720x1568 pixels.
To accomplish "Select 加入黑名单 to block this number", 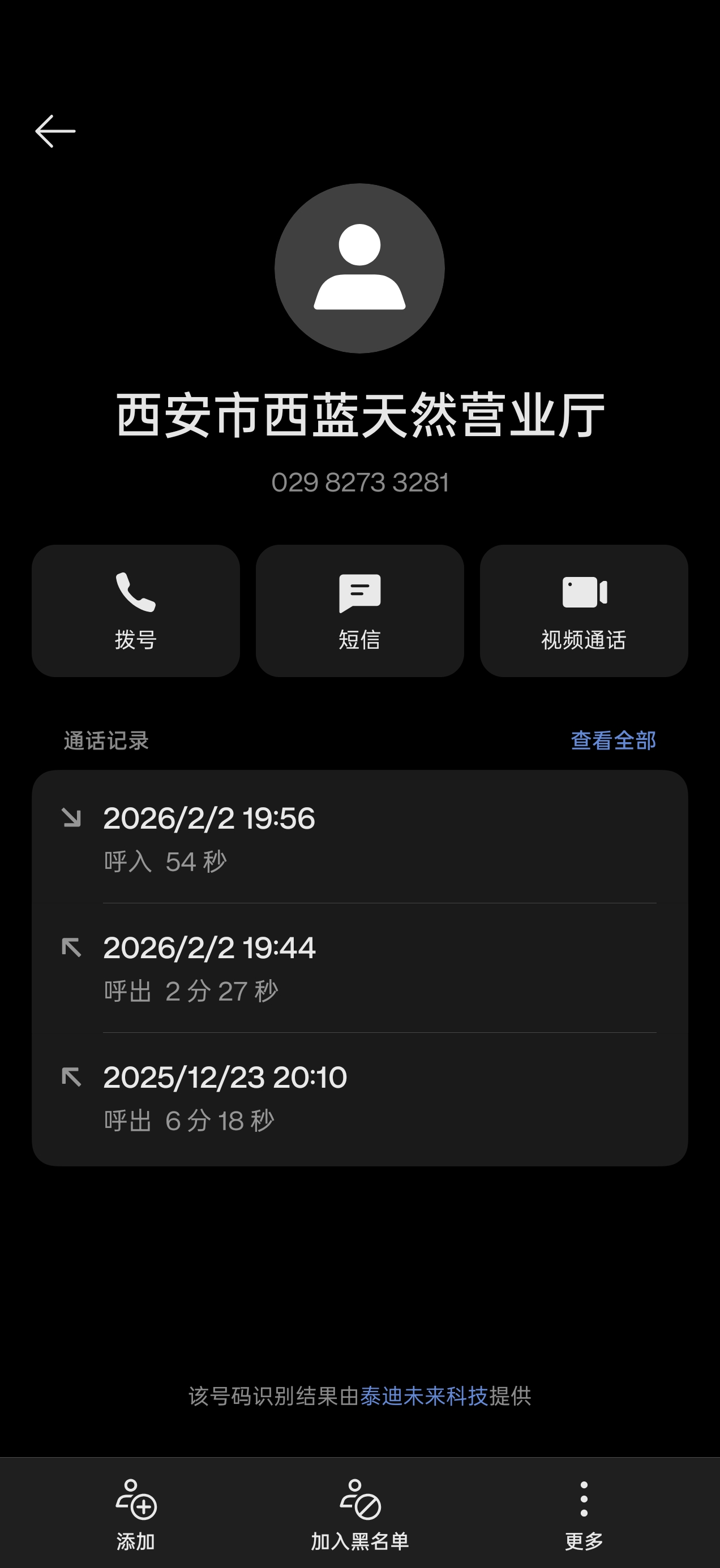I will [359, 1514].
